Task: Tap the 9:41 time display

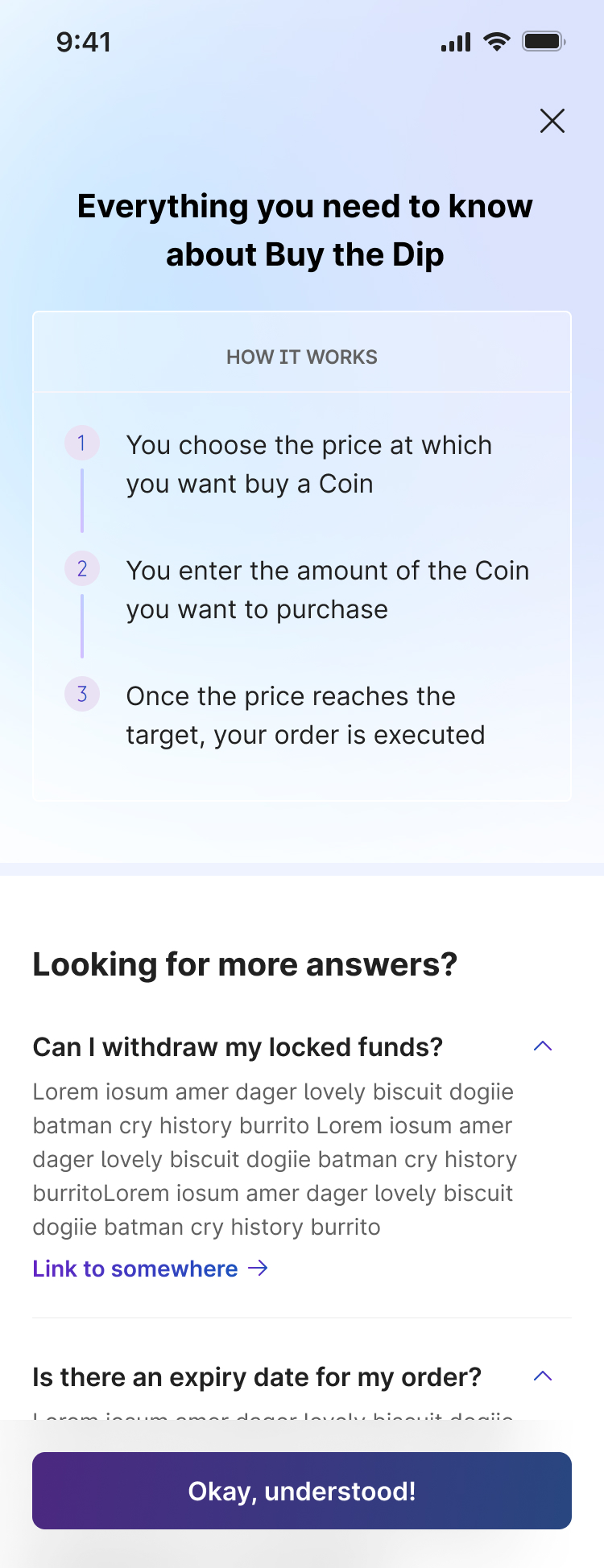Action: [84, 42]
